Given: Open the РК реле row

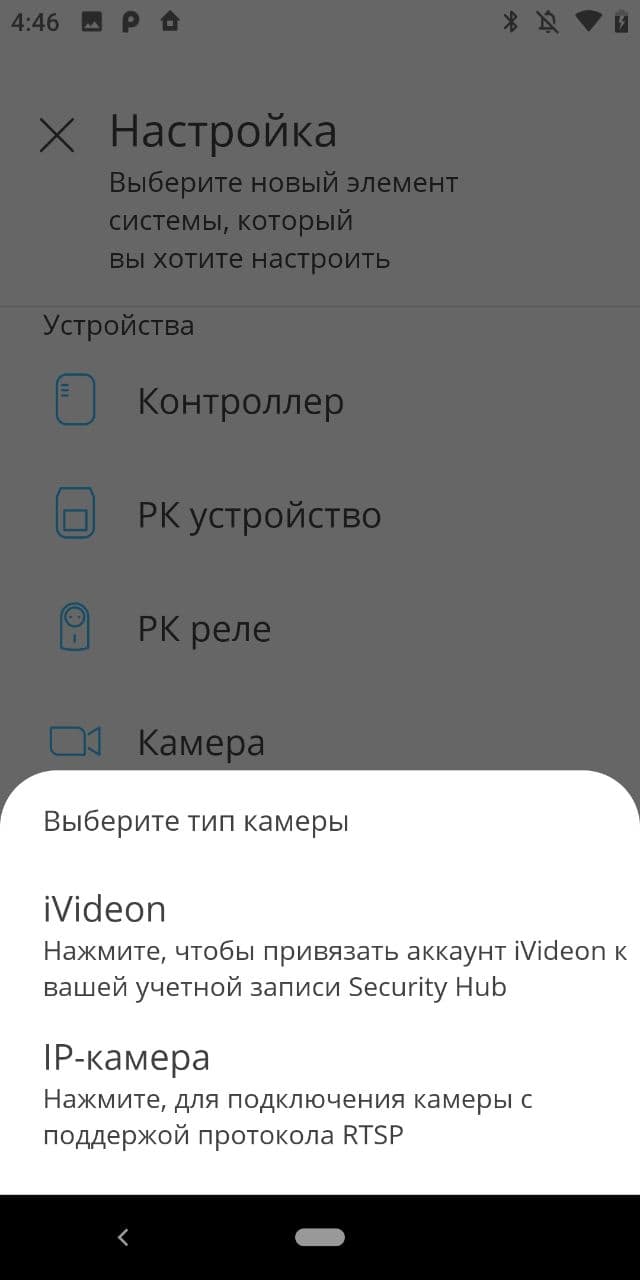Looking at the screenshot, I should [x=320, y=629].
